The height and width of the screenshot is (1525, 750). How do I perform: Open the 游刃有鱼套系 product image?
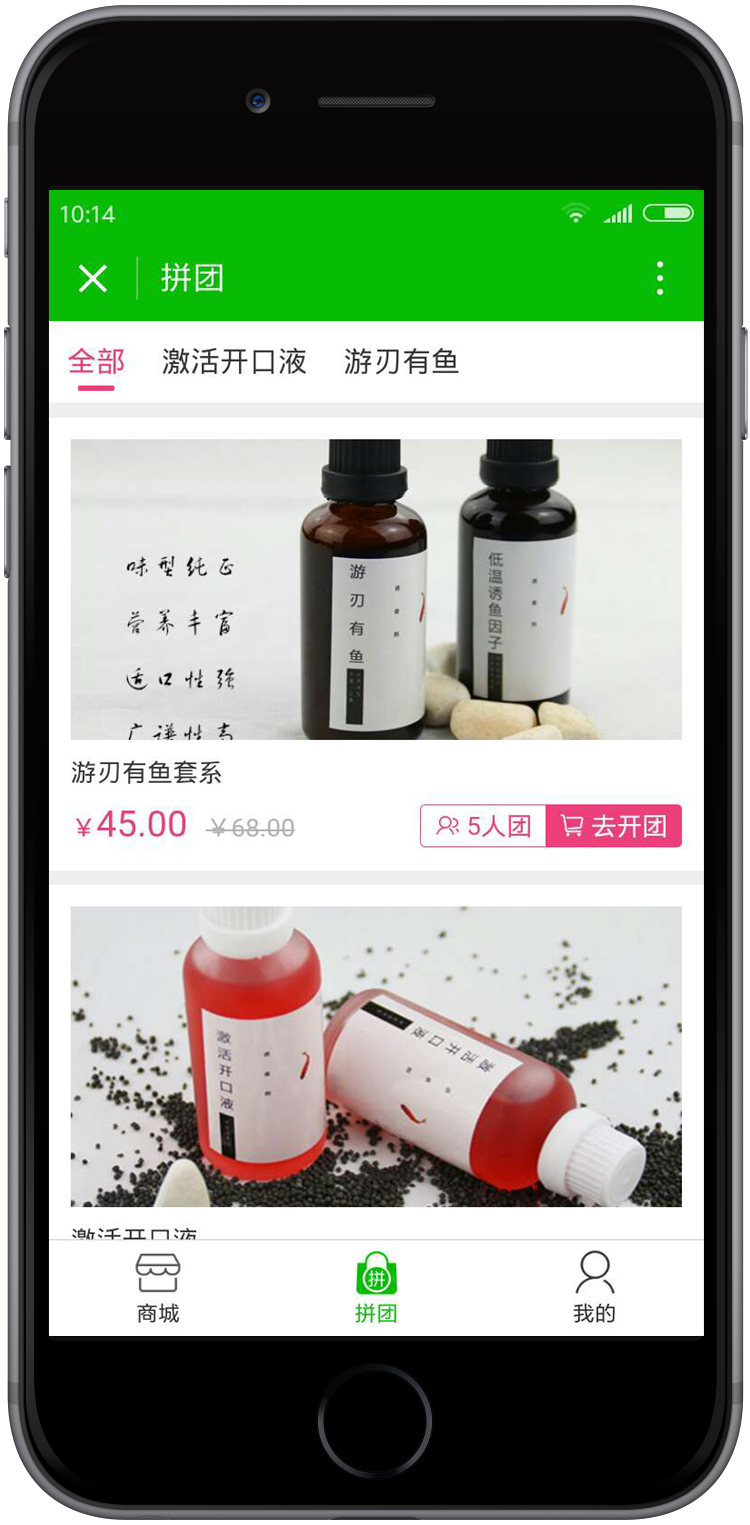(x=376, y=589)
